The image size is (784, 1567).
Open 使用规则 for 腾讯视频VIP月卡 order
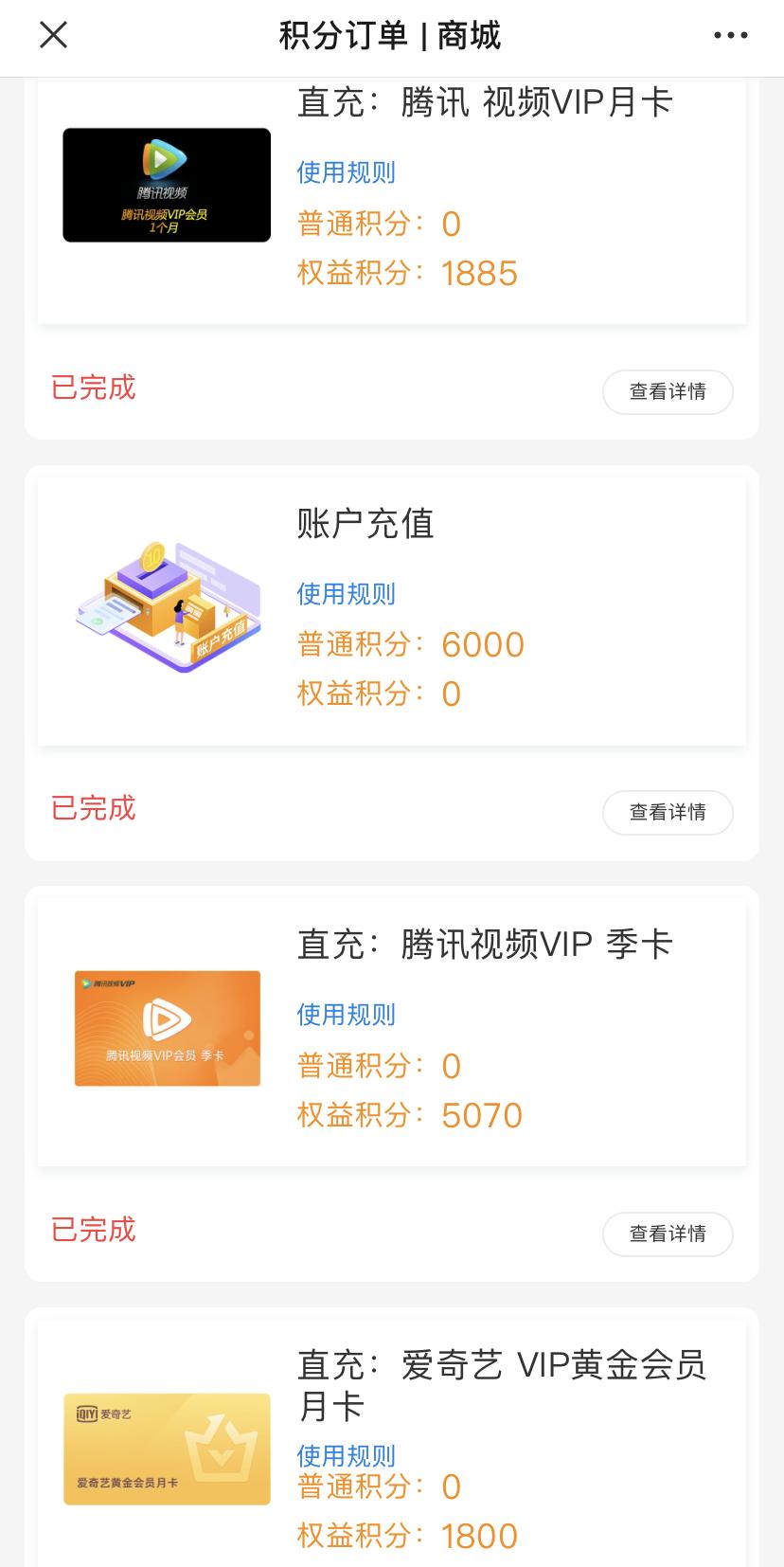(x=346, y=172)
